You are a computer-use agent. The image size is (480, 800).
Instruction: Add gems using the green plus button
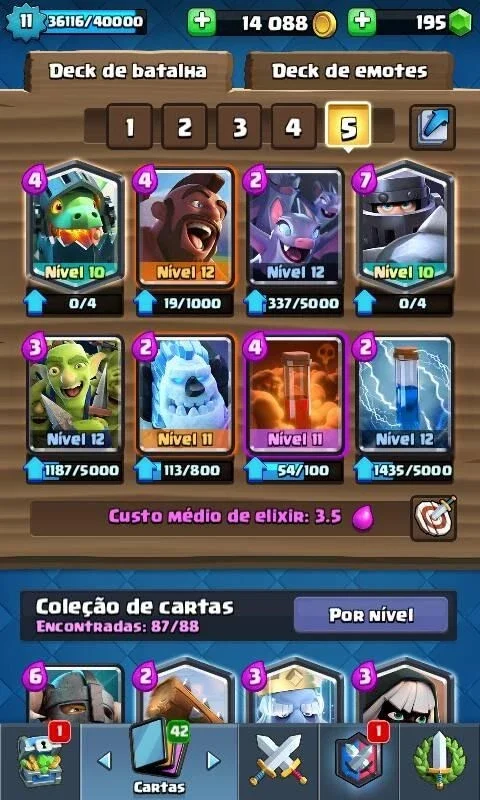(362, 22)
